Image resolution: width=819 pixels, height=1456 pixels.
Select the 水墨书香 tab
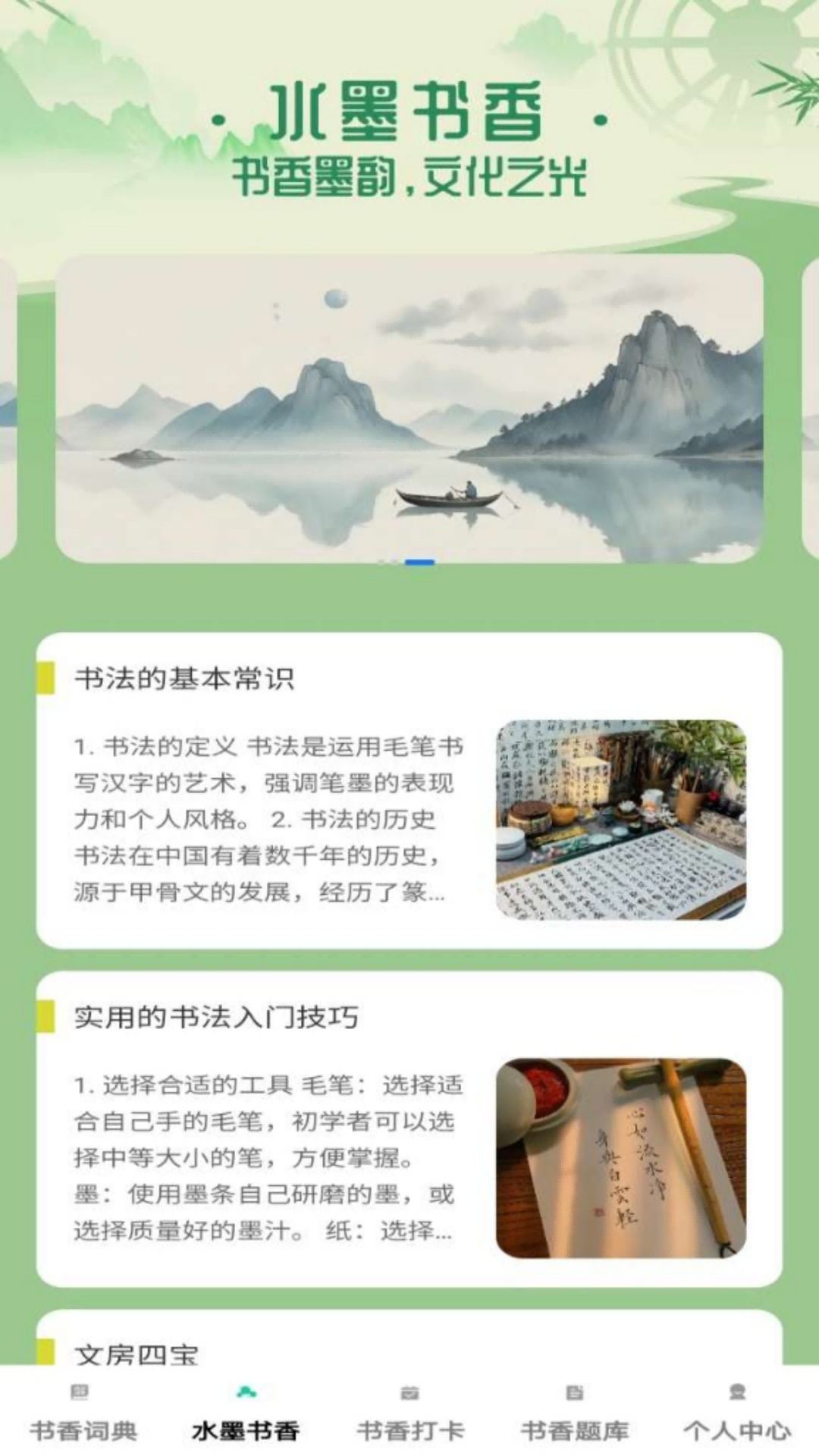click(x=246, y=1415)
